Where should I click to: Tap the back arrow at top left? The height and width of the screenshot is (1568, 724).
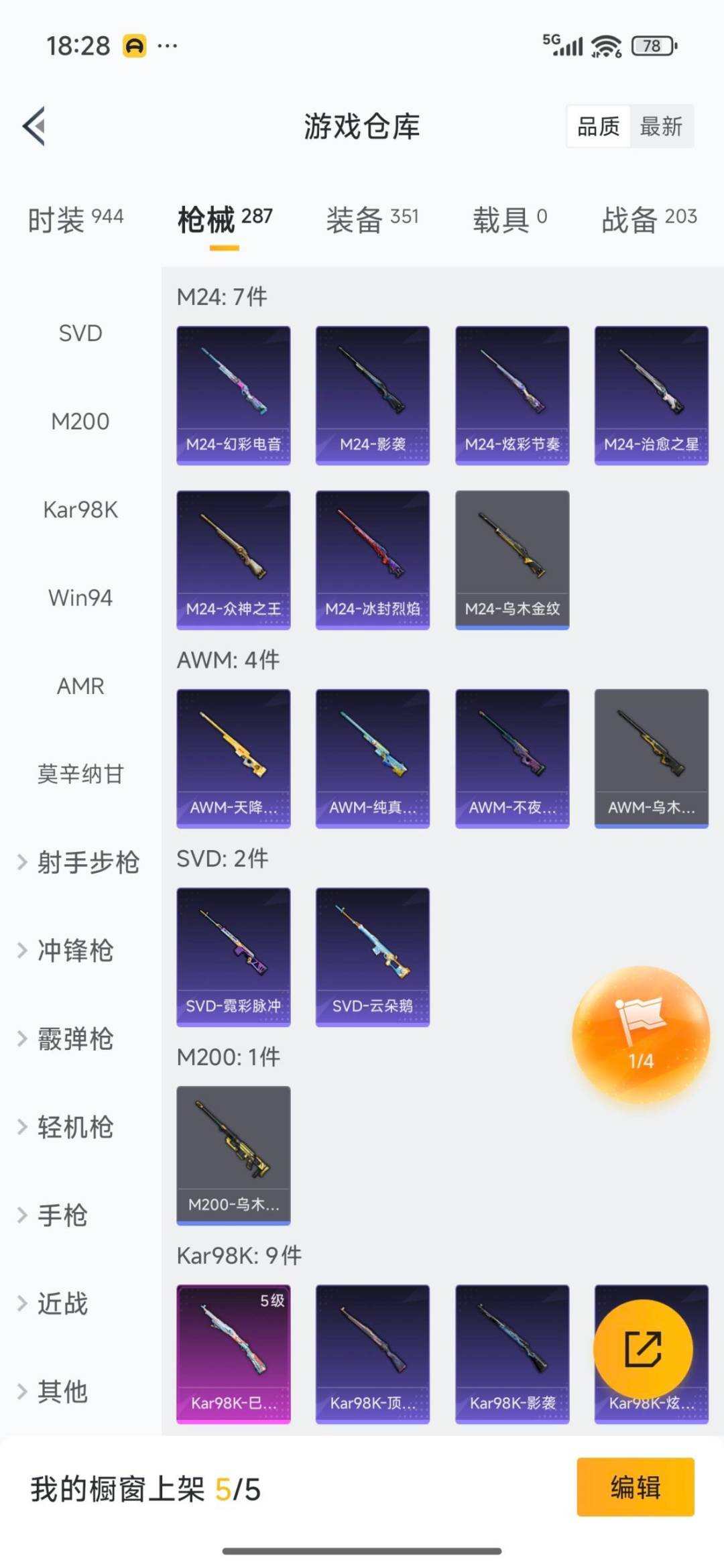pyautogui.click(x=35, y=128)
